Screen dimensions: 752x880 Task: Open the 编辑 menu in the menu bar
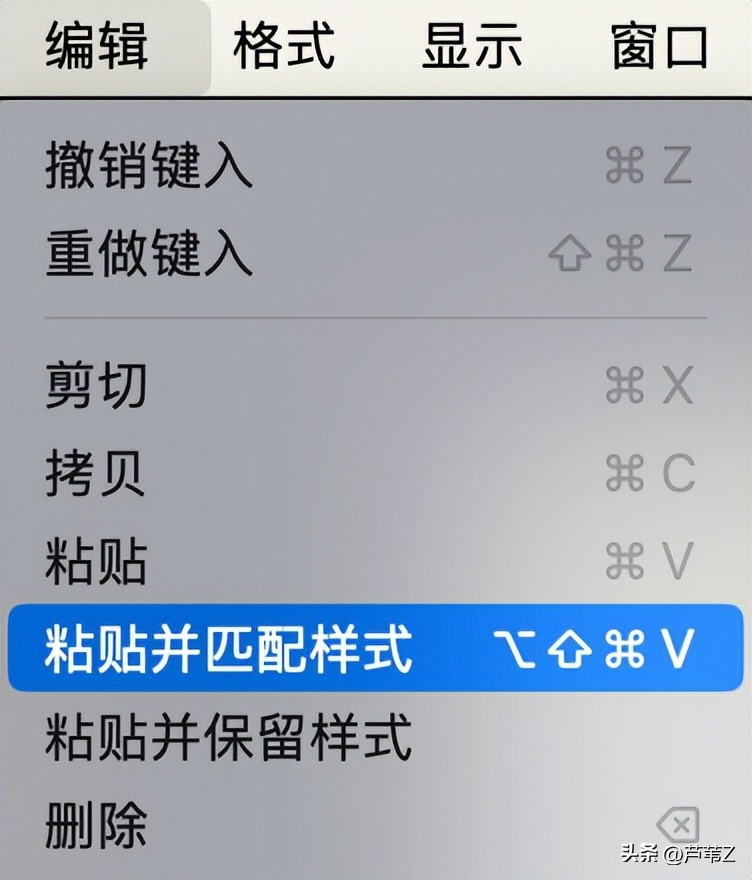tap(97, 46)
